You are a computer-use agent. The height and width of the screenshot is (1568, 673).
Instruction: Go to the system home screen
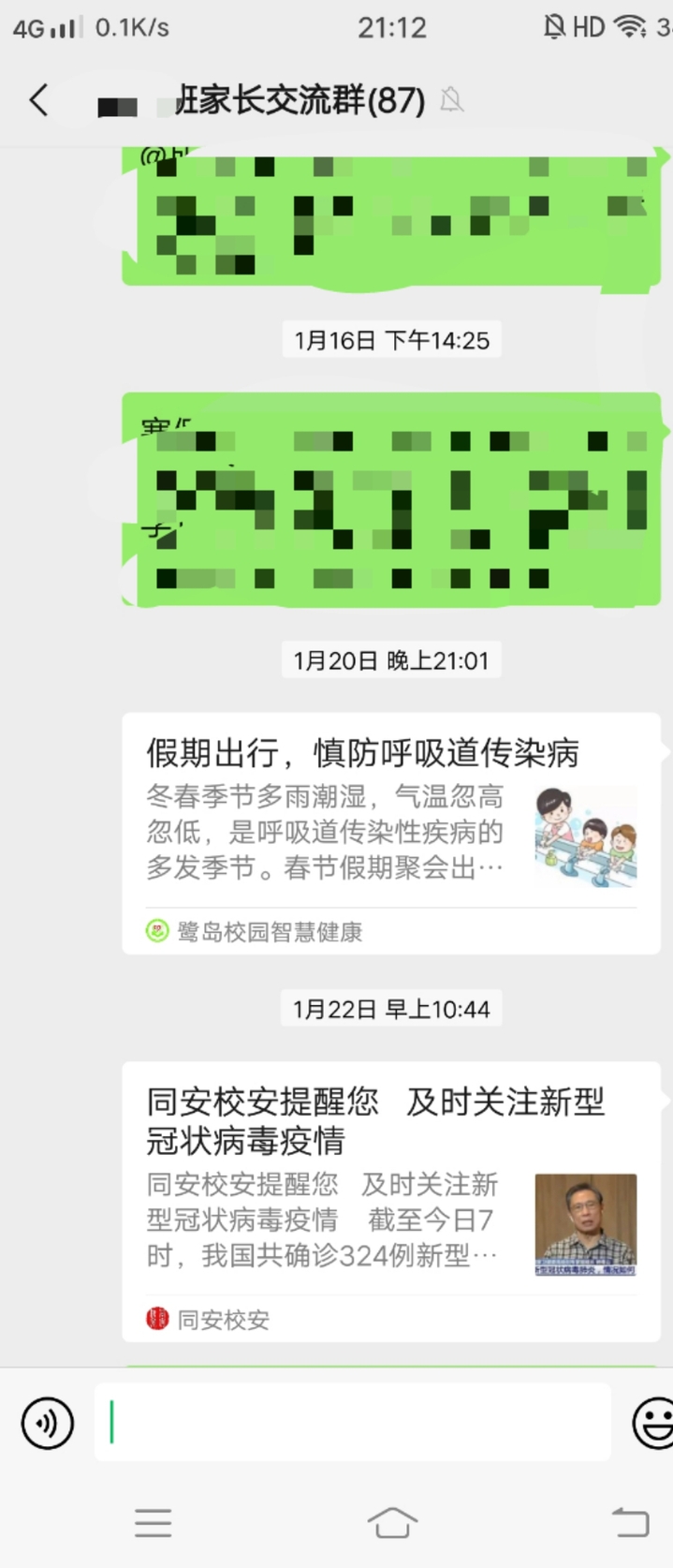click(x=392, y=1522)
